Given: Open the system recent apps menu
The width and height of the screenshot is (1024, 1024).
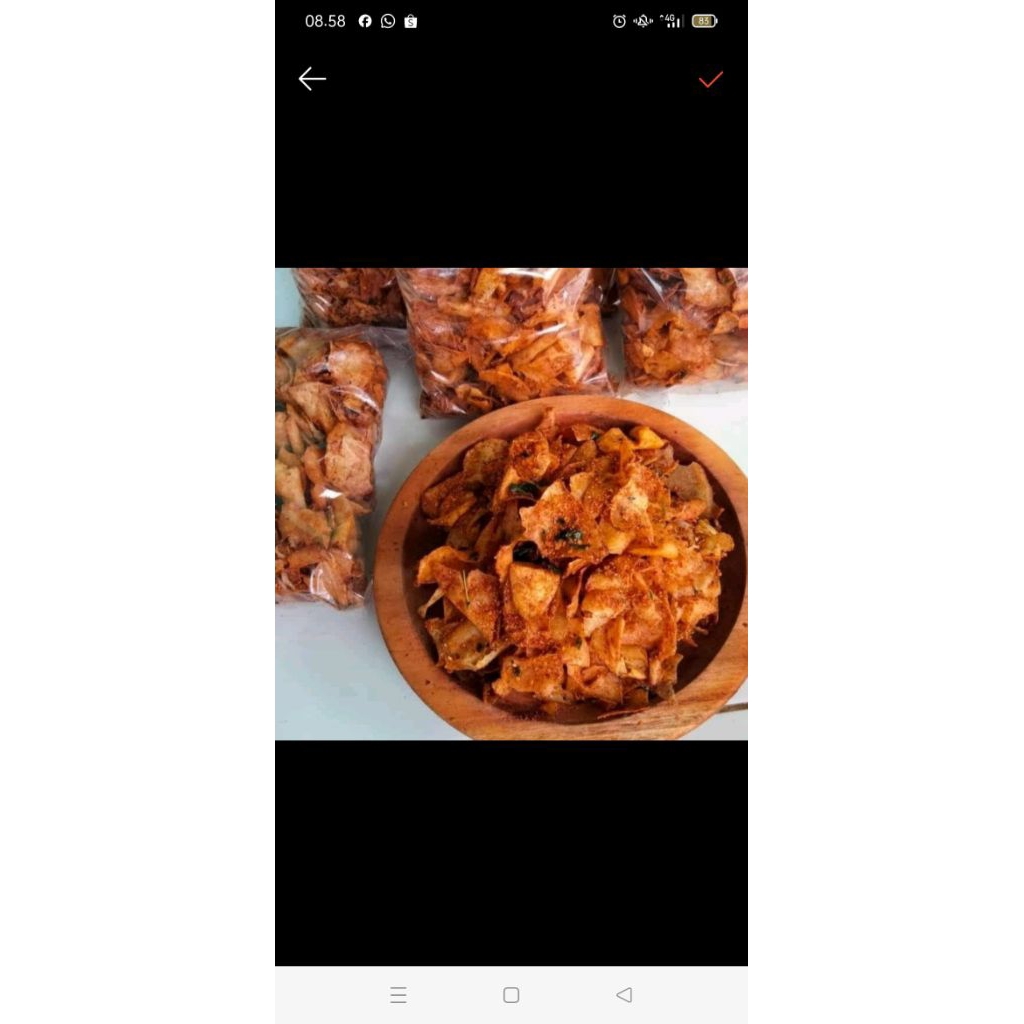Looking at the screenshot, I should point(398,995).
